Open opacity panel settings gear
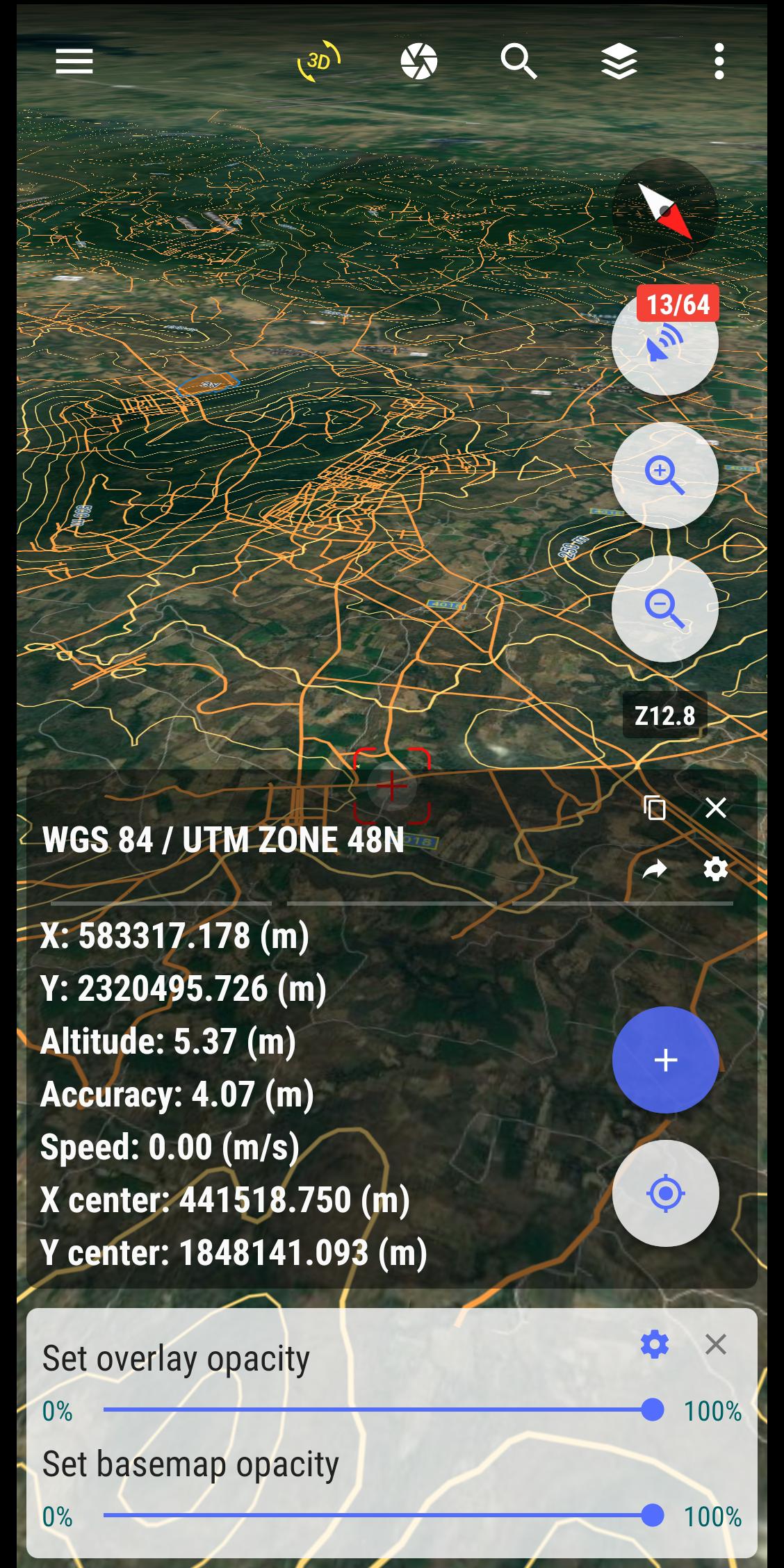Image resolution: width=784 pixels, height=1568 pixels. click(x=654, y=1345)
